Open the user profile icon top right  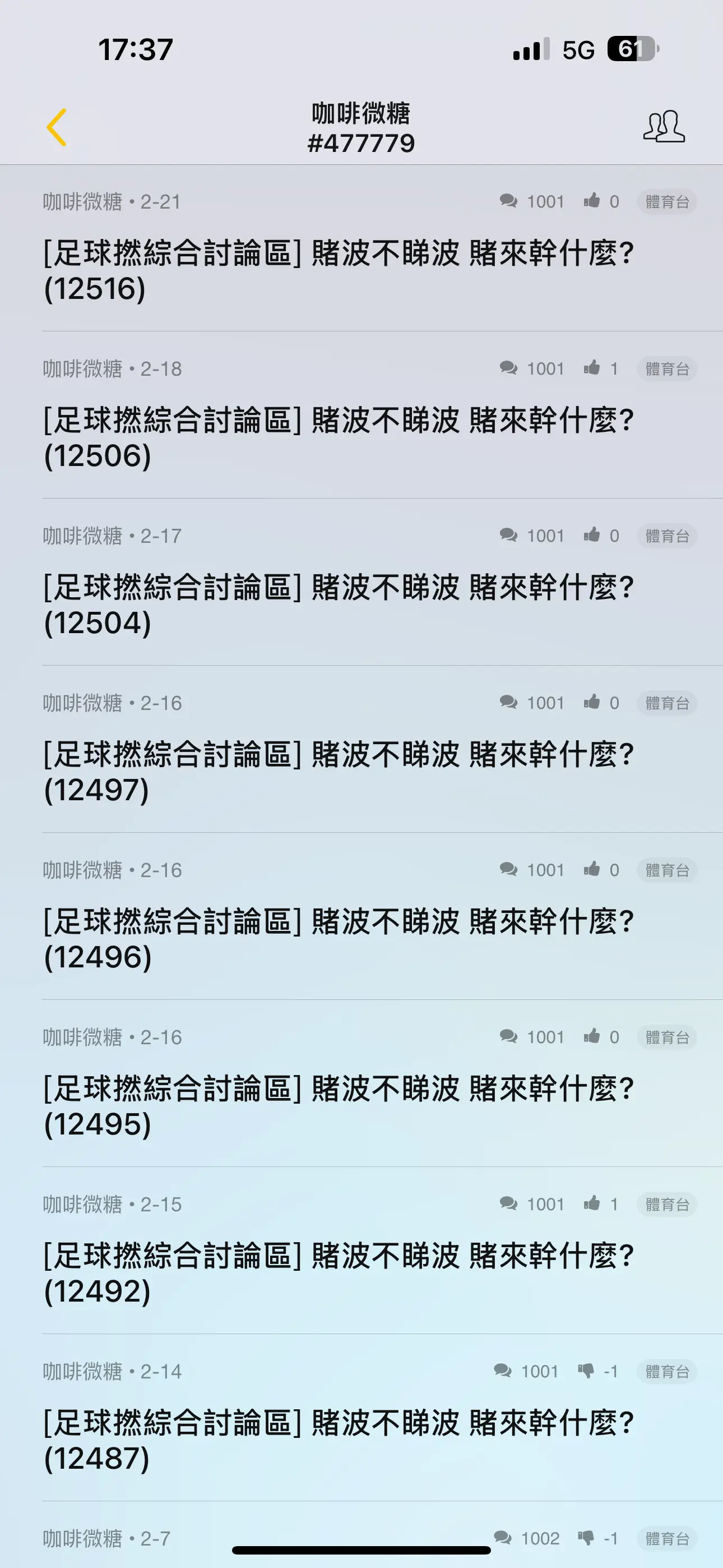coord(664,127)
